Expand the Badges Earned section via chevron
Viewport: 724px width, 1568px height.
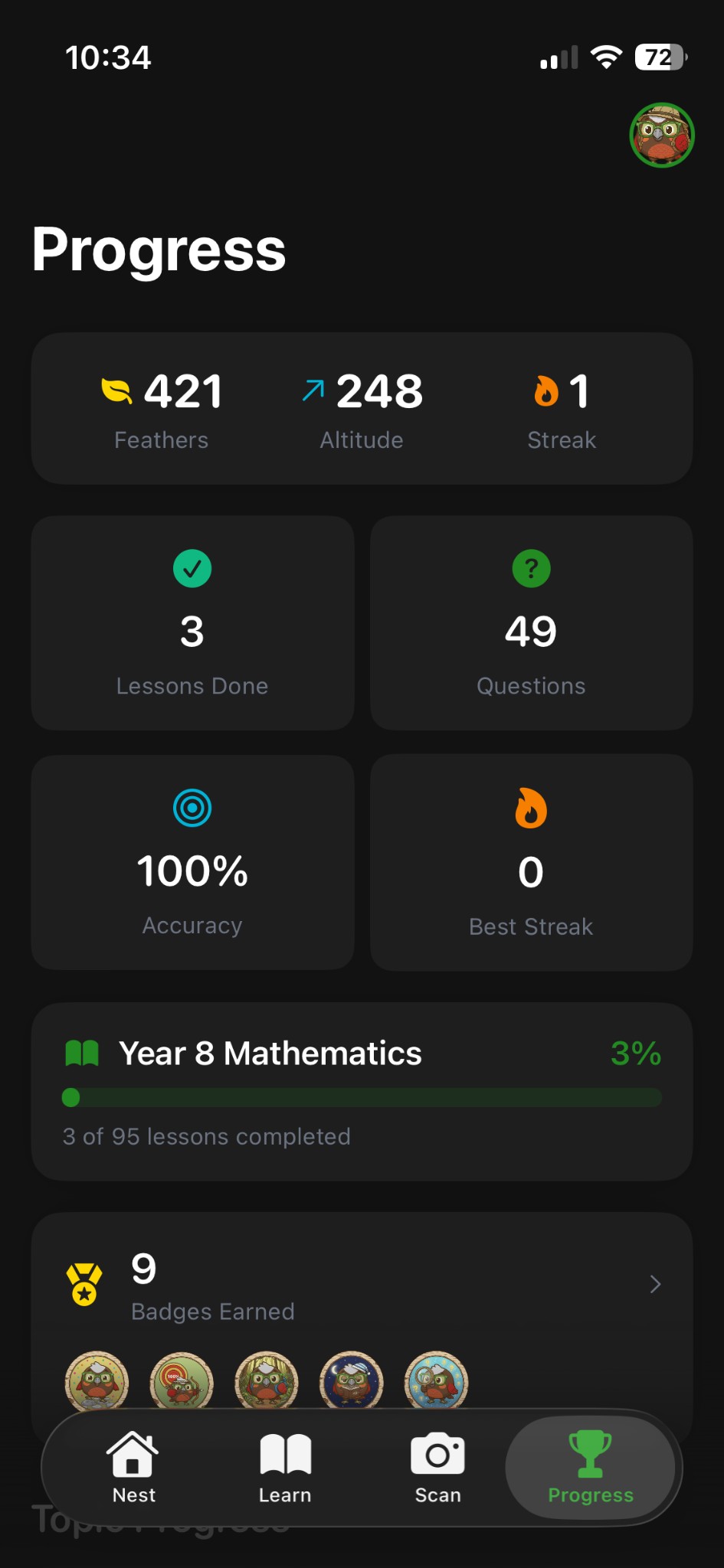pyautogui.click(x=655, y=1284)
